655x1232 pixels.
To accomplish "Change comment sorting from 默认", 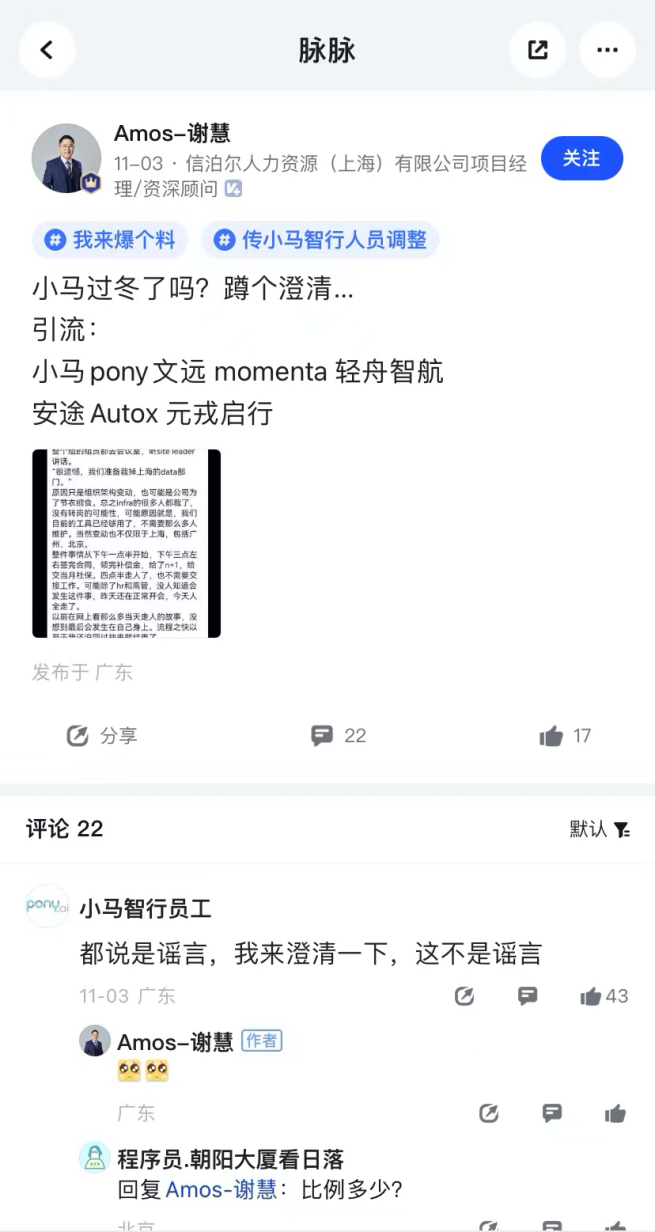I will (600, 829).
